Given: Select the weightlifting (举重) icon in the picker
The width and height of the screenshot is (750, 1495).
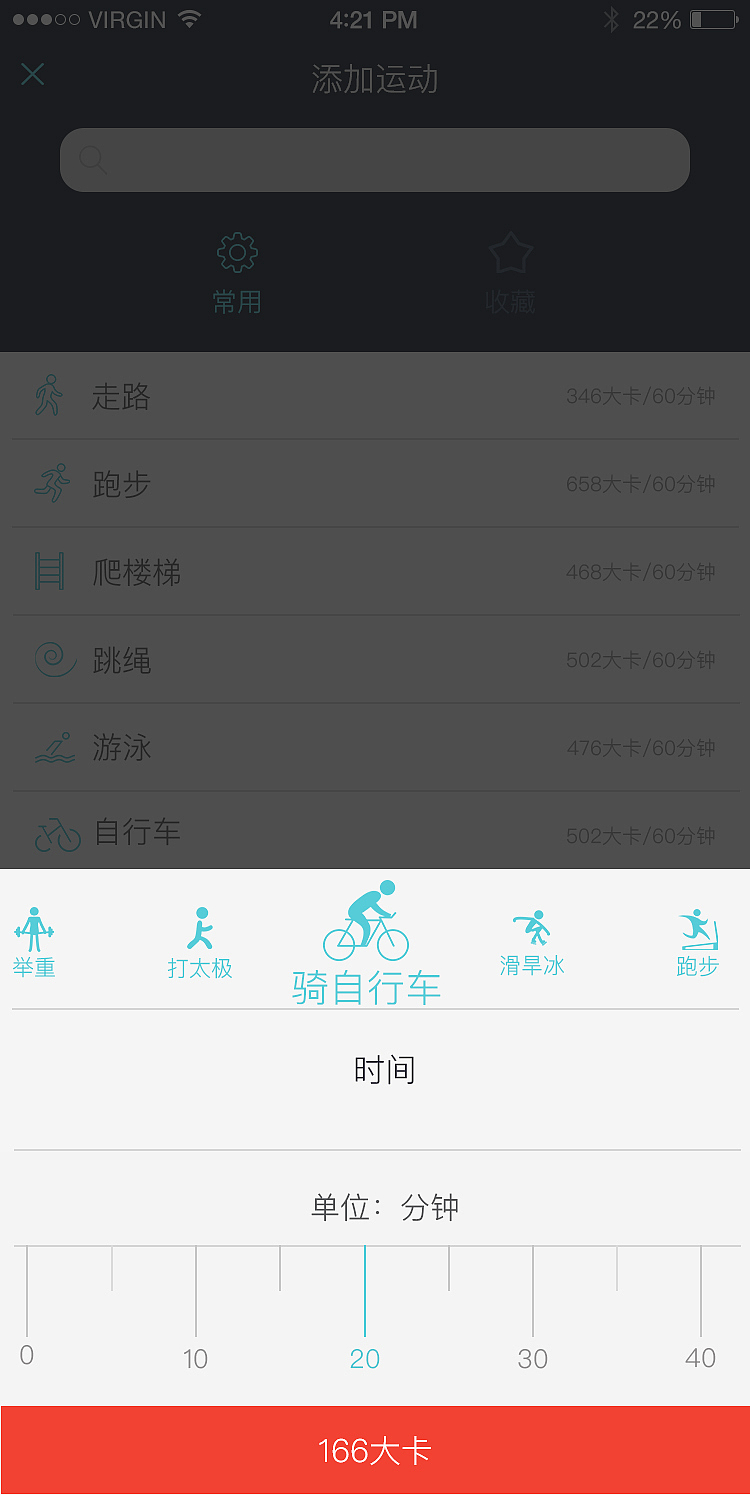Looking at the screenshot, I should click(34, 925).
